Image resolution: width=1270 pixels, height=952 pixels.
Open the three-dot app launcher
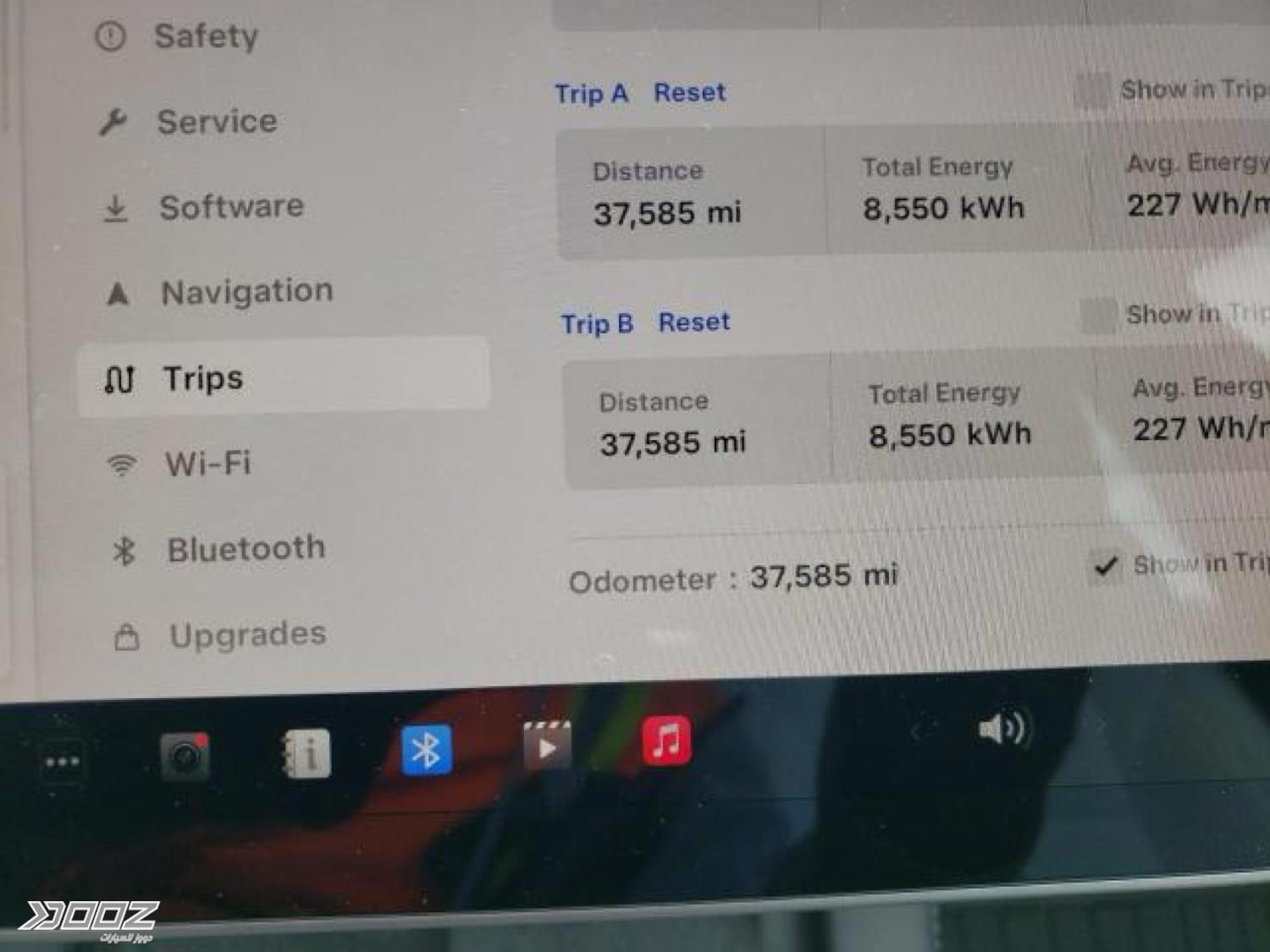coord(63,762)
